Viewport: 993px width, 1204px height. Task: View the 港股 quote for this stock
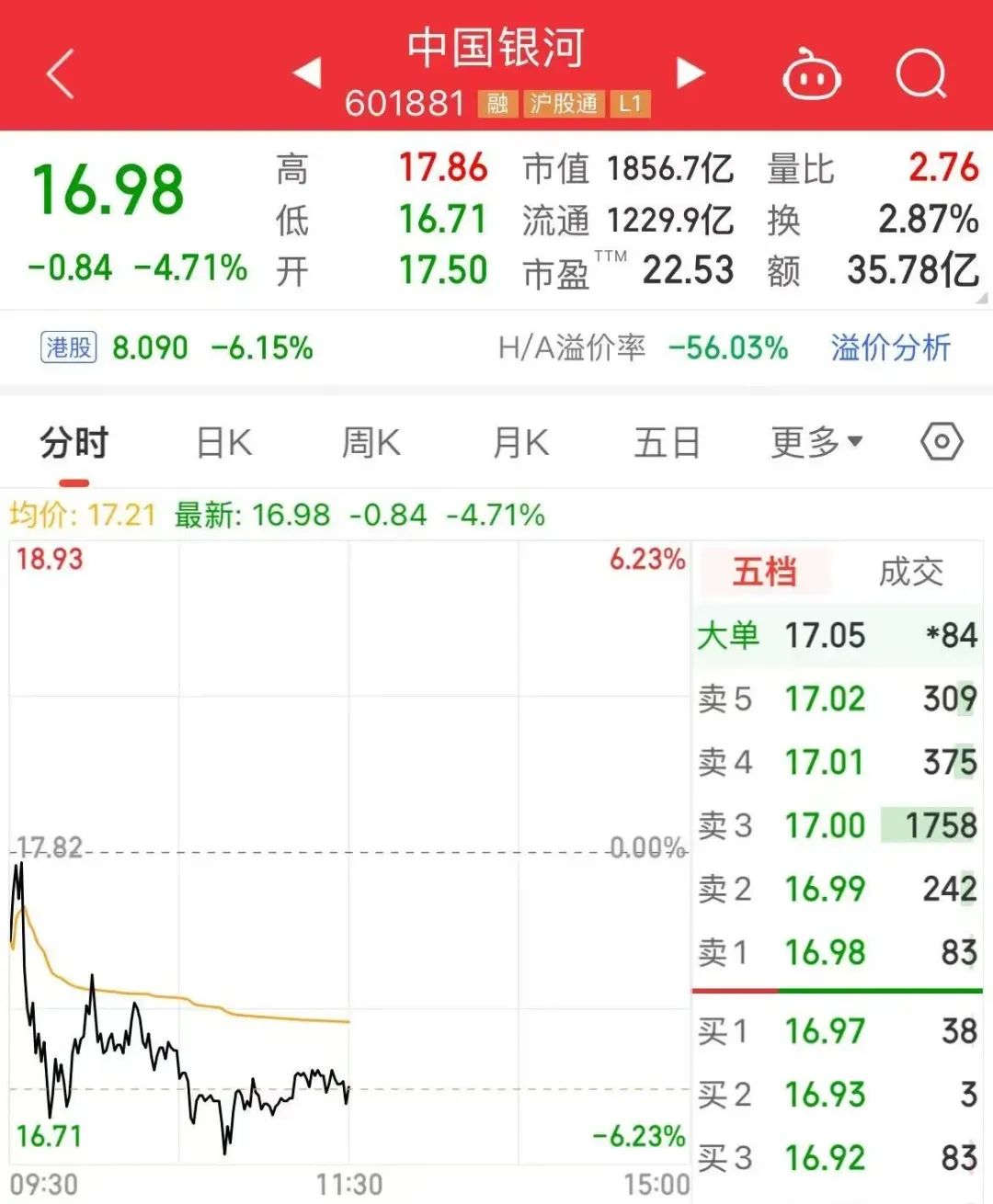pos(70,347)
